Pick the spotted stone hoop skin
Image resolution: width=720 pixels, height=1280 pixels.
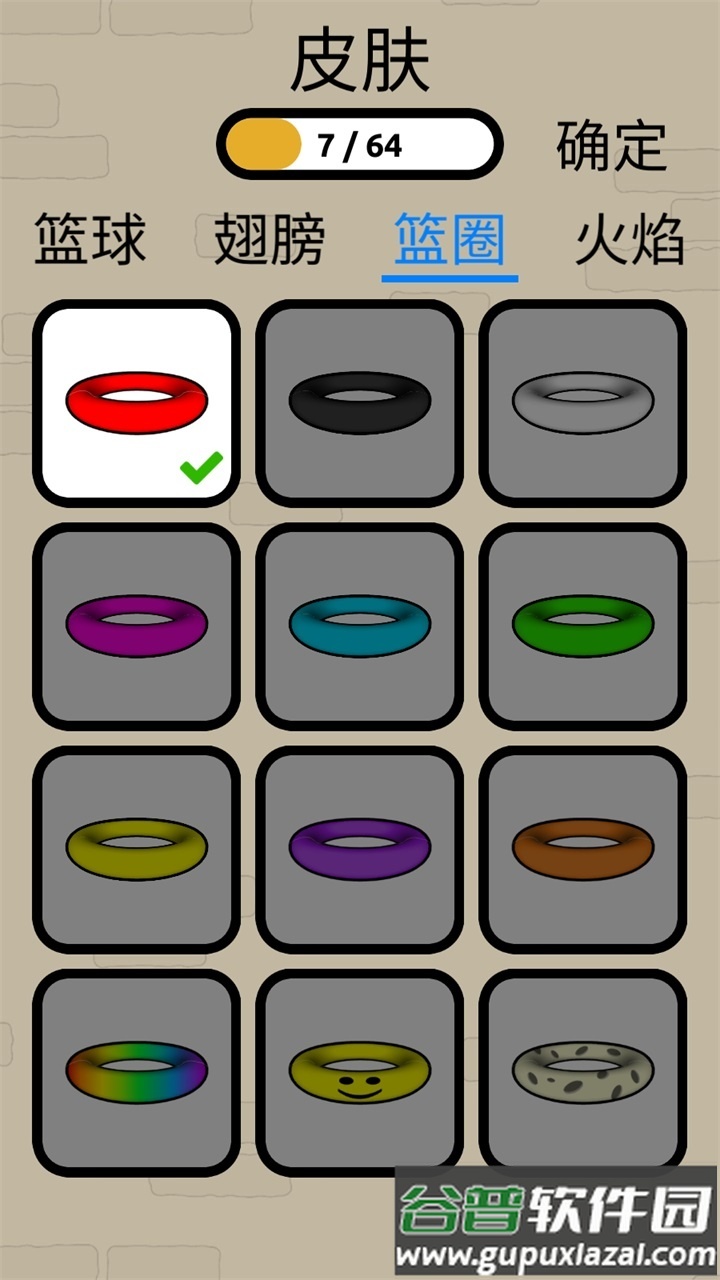[583, 1072]
